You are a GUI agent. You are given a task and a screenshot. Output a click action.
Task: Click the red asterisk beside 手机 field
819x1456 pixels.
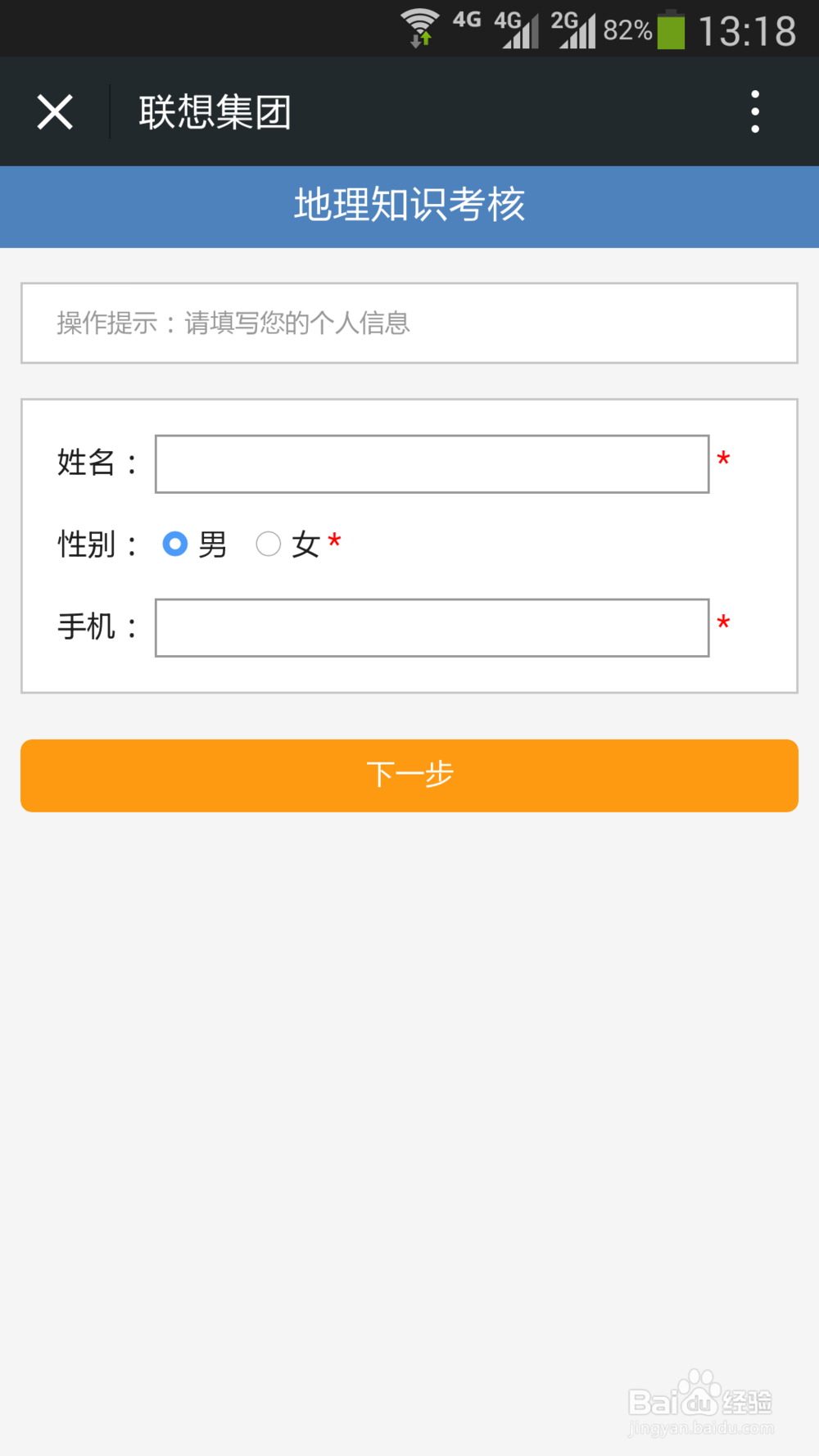(x=722, y=625)
